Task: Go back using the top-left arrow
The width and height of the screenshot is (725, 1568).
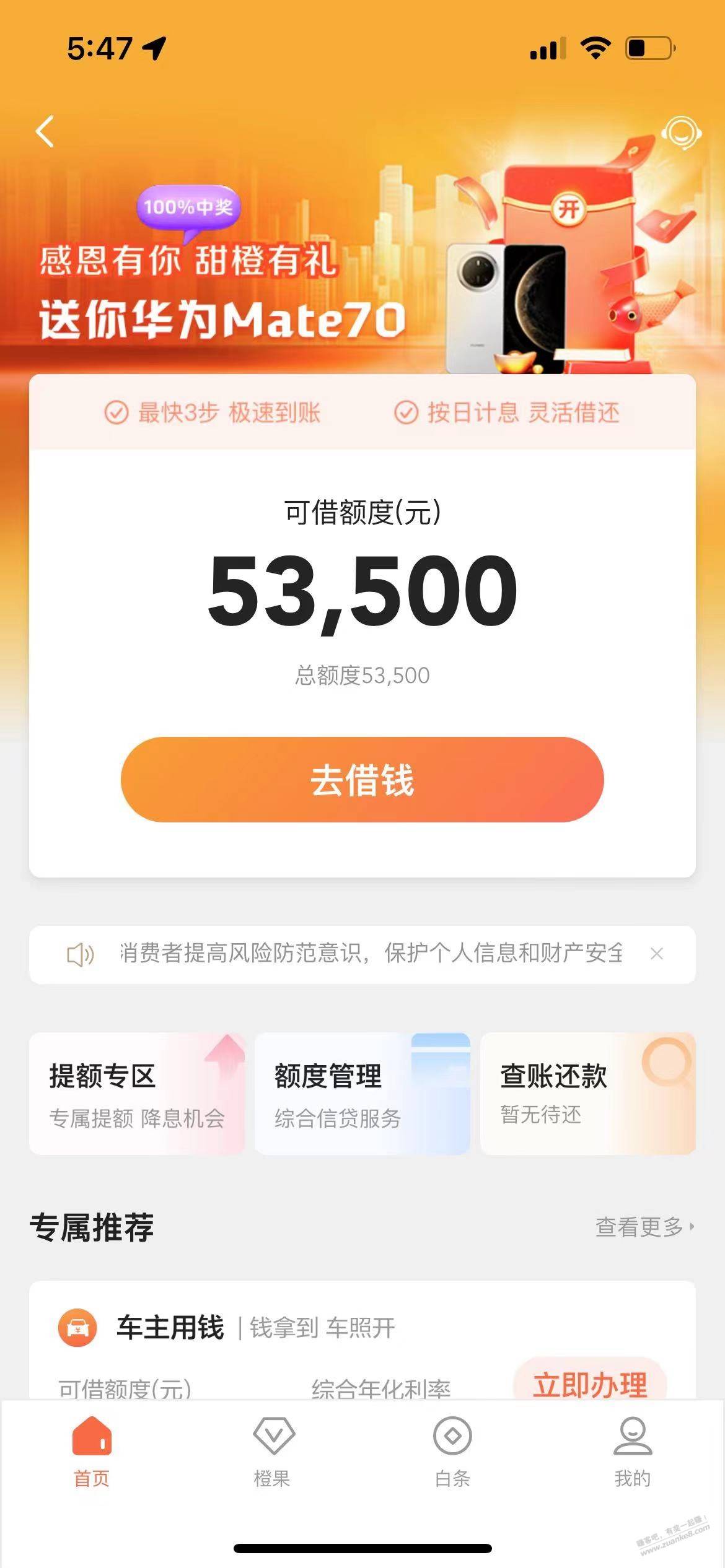Action: [45, 131]
